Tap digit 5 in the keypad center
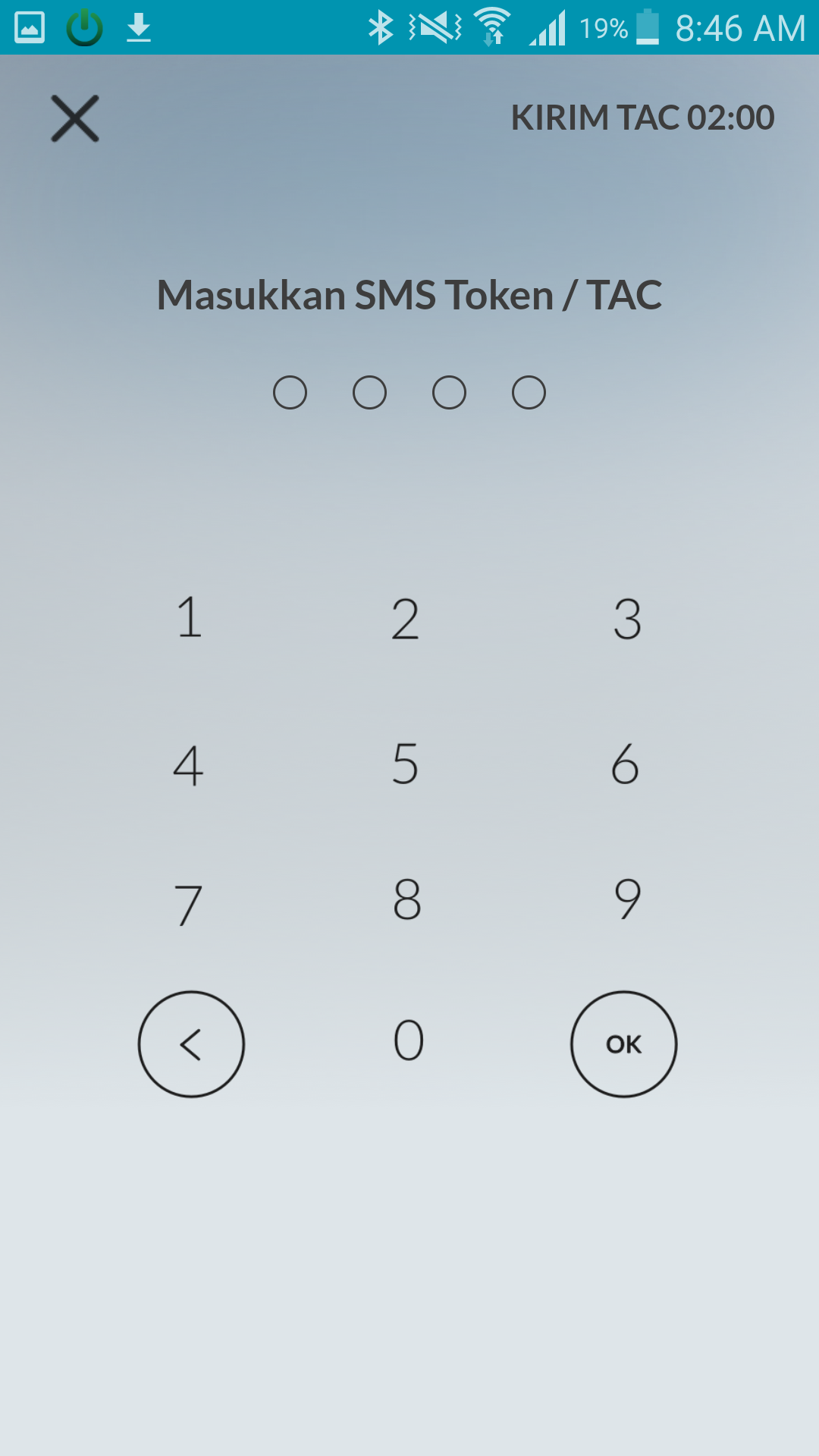The width and height of the screenshot is (819, 1456). 407,766
